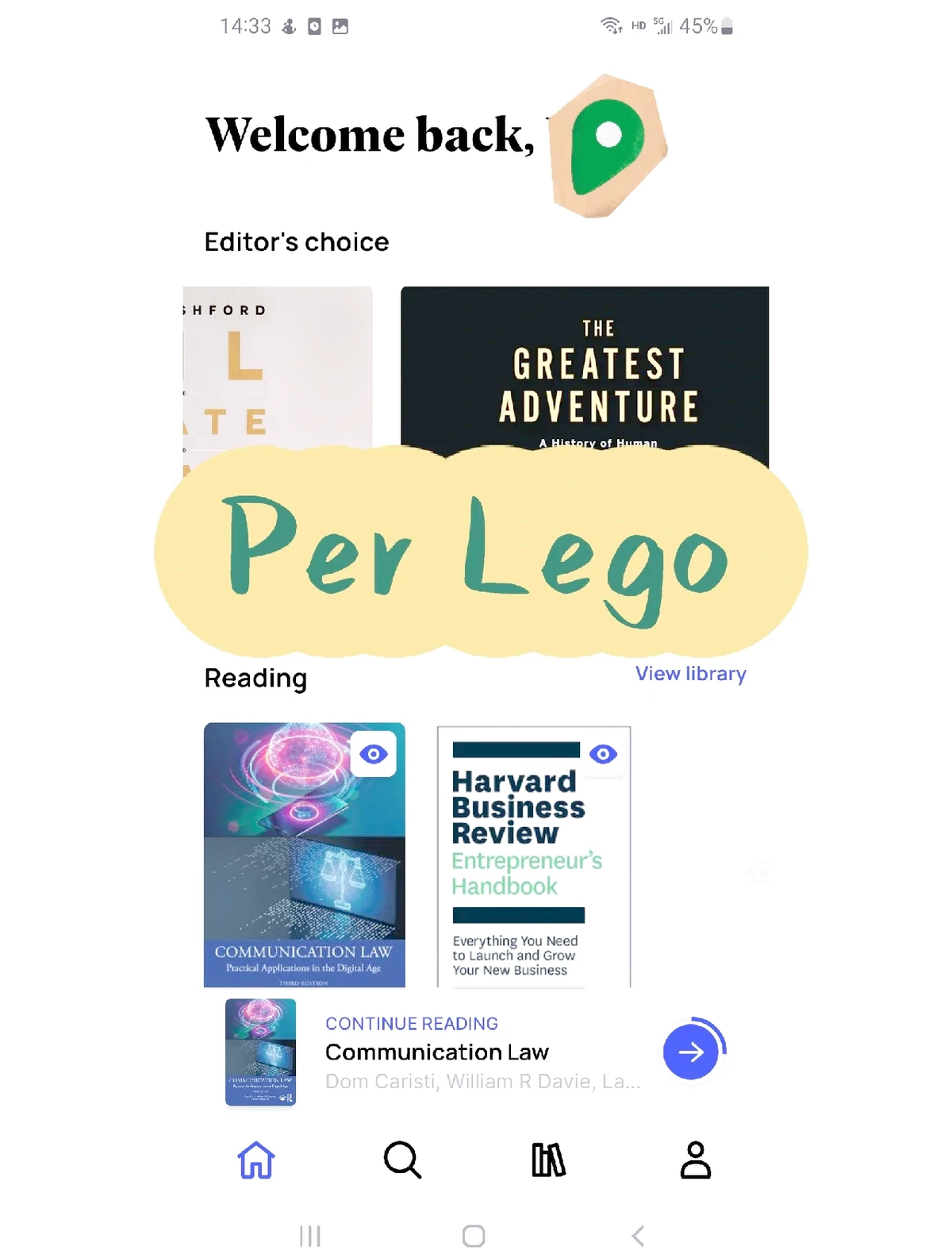The image size is (952, 1254).
Task: Open The Greatest Adventure book cover
Action: [585, 373]
